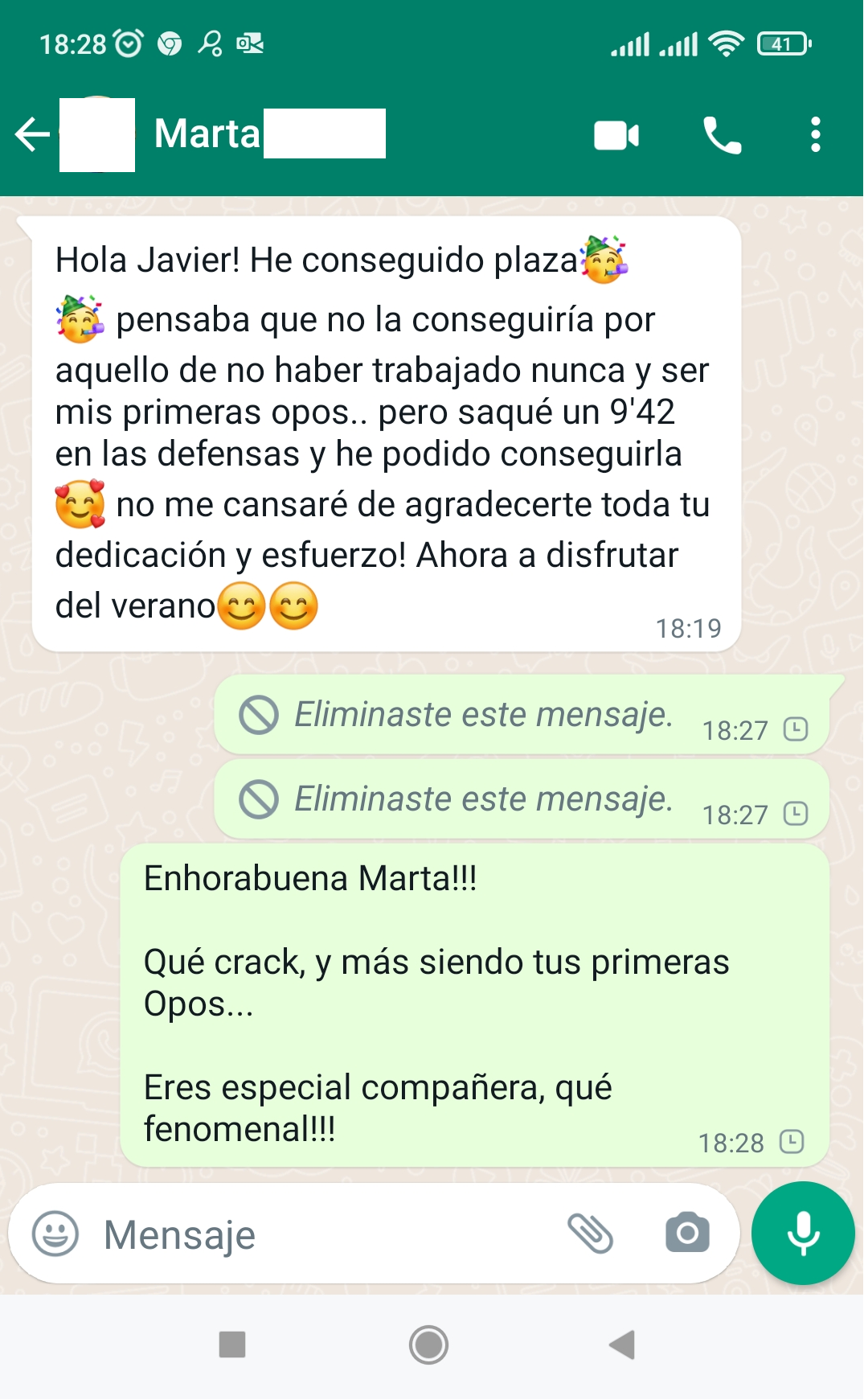Tap the green microphone voice message button
Screen dimensions: 864x1400
803,1233
